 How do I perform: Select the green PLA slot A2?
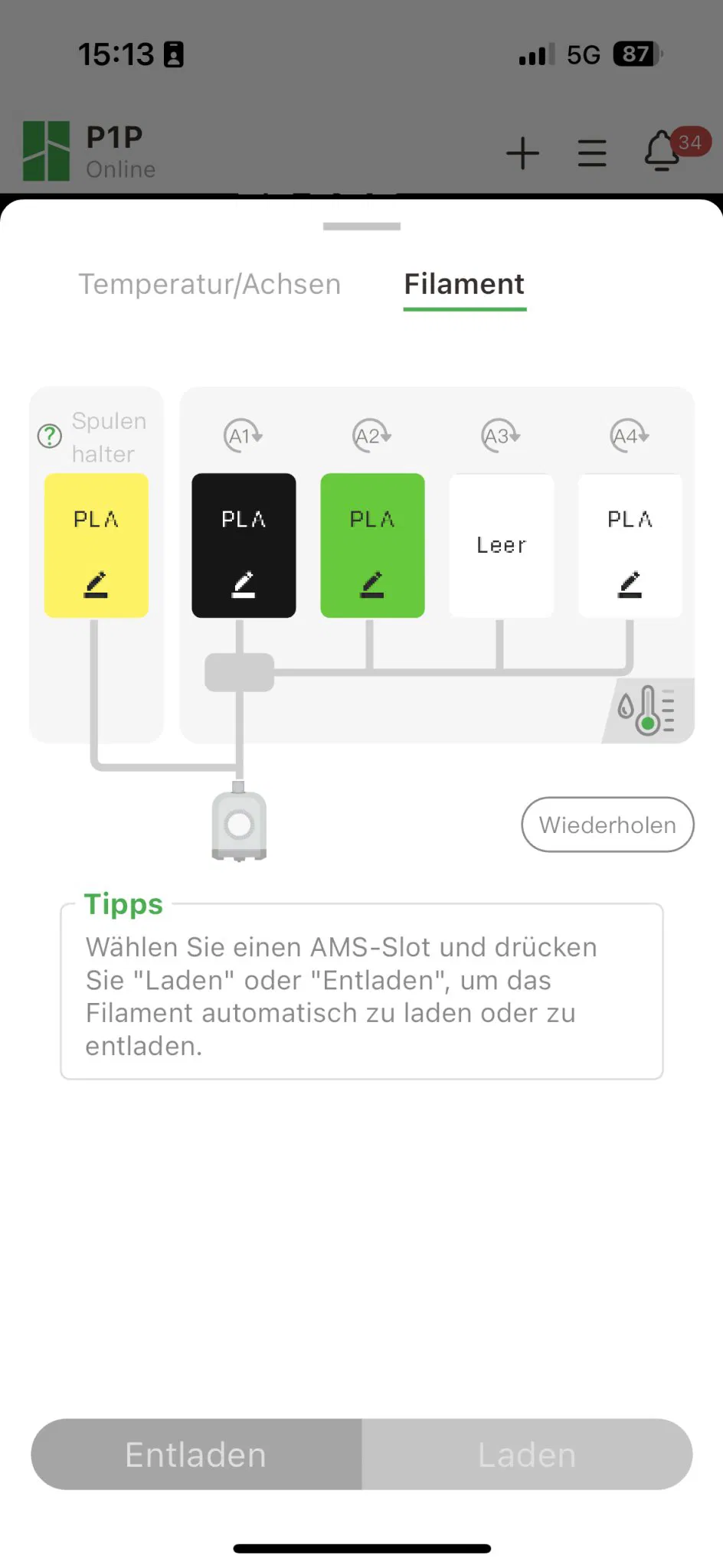372,545
